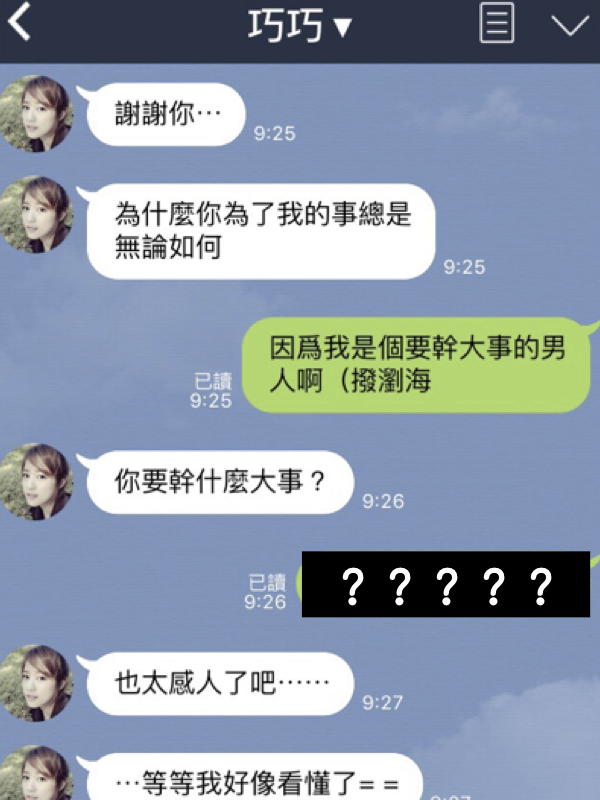
Task: View profile from avatar beside 你要幹什麼大事 message
Action: [x=36, y=482]
